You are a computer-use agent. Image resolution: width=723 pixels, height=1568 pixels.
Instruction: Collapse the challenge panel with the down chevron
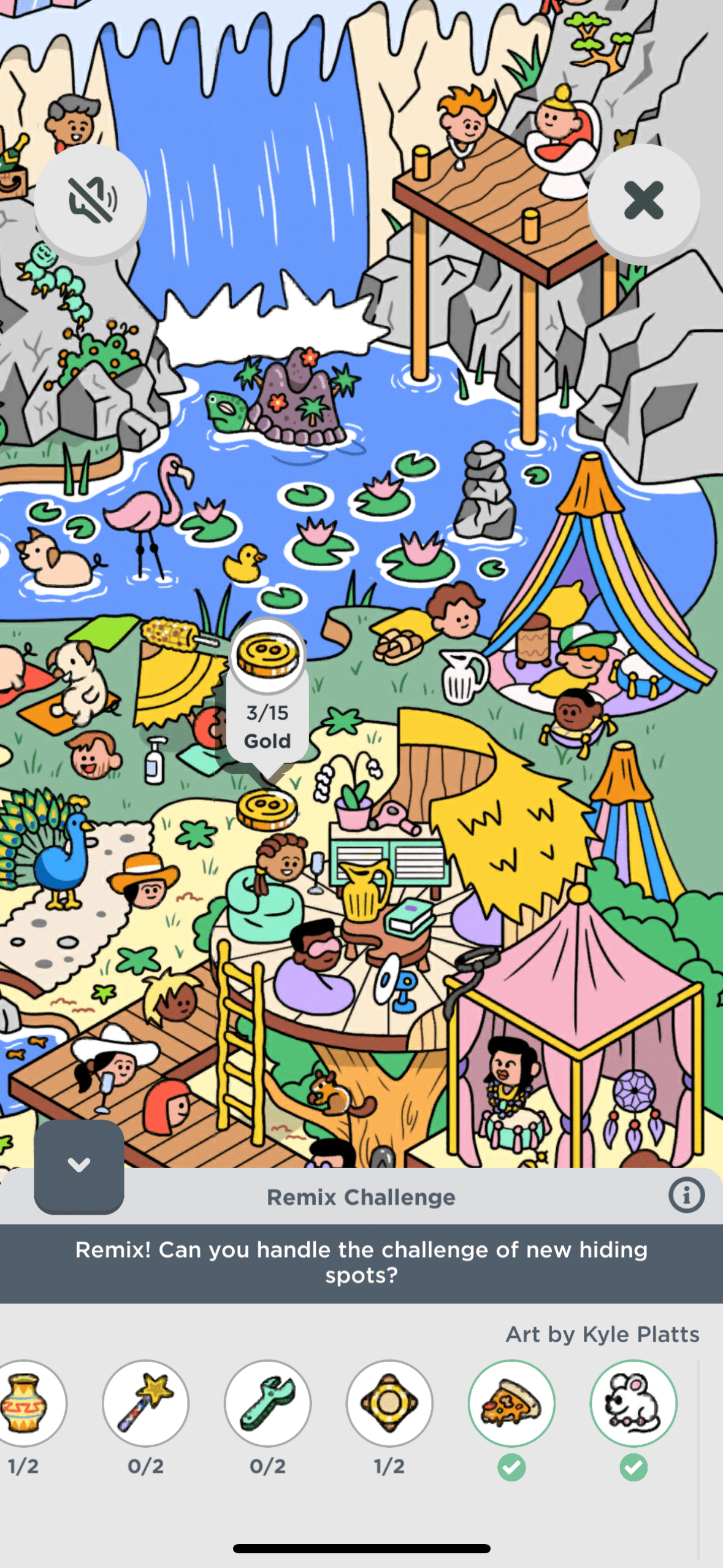point(79,1165)
